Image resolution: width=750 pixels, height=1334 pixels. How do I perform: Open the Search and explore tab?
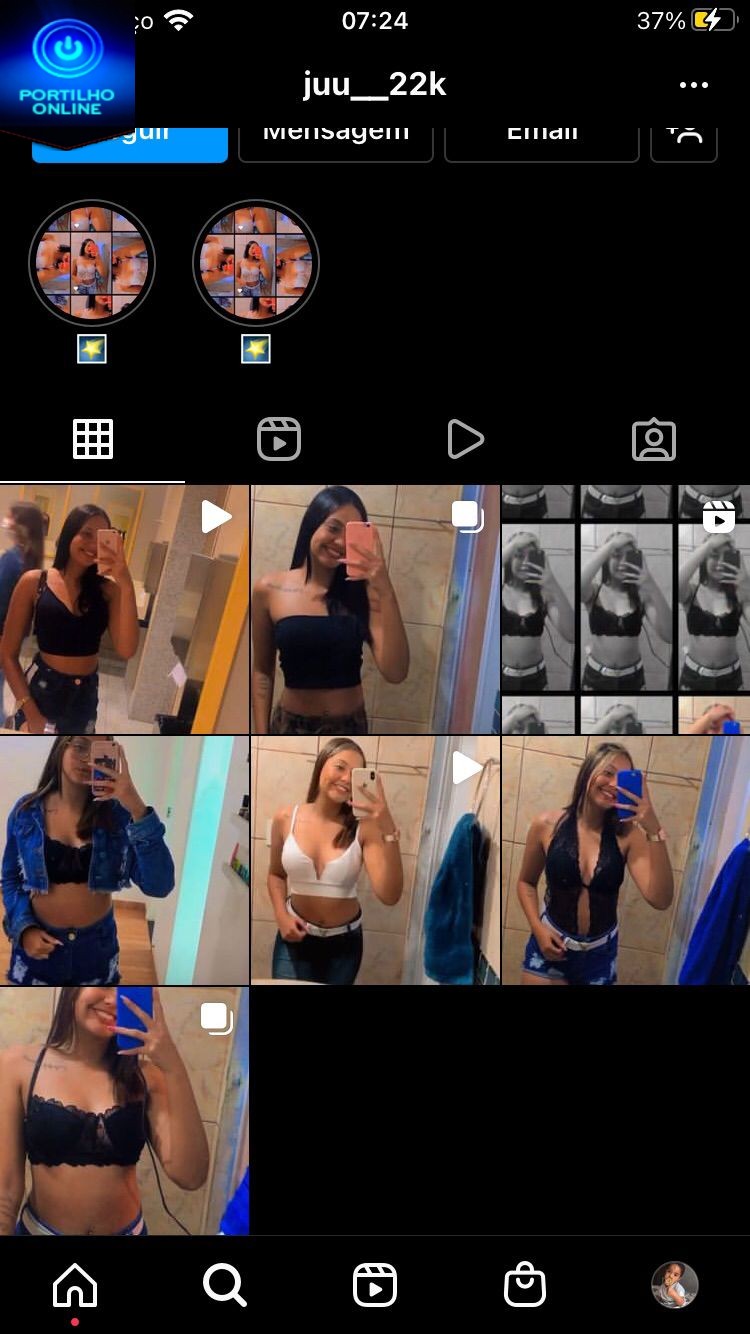[x=224, y=1285]
